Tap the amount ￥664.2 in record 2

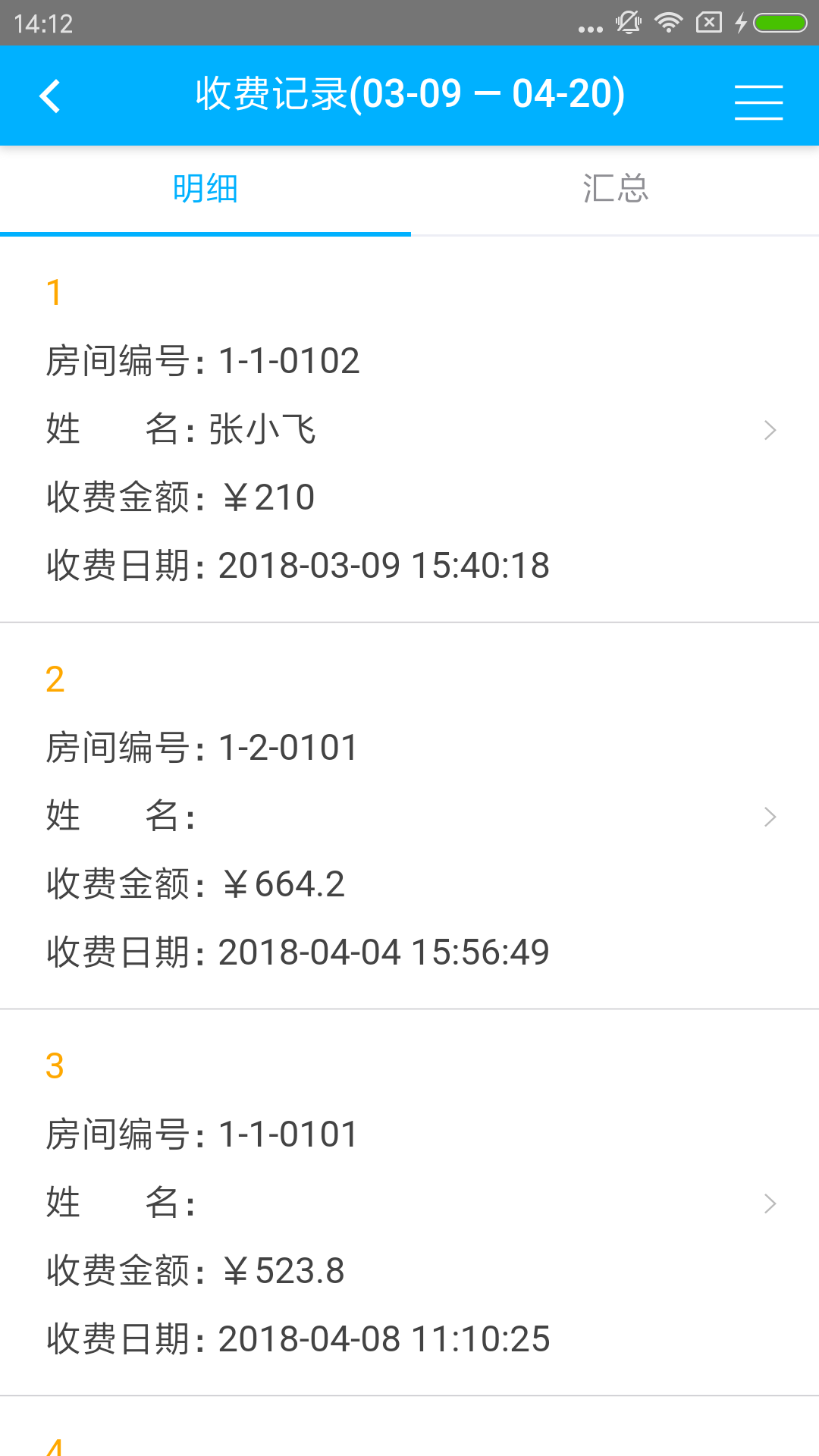pos(284,883)
